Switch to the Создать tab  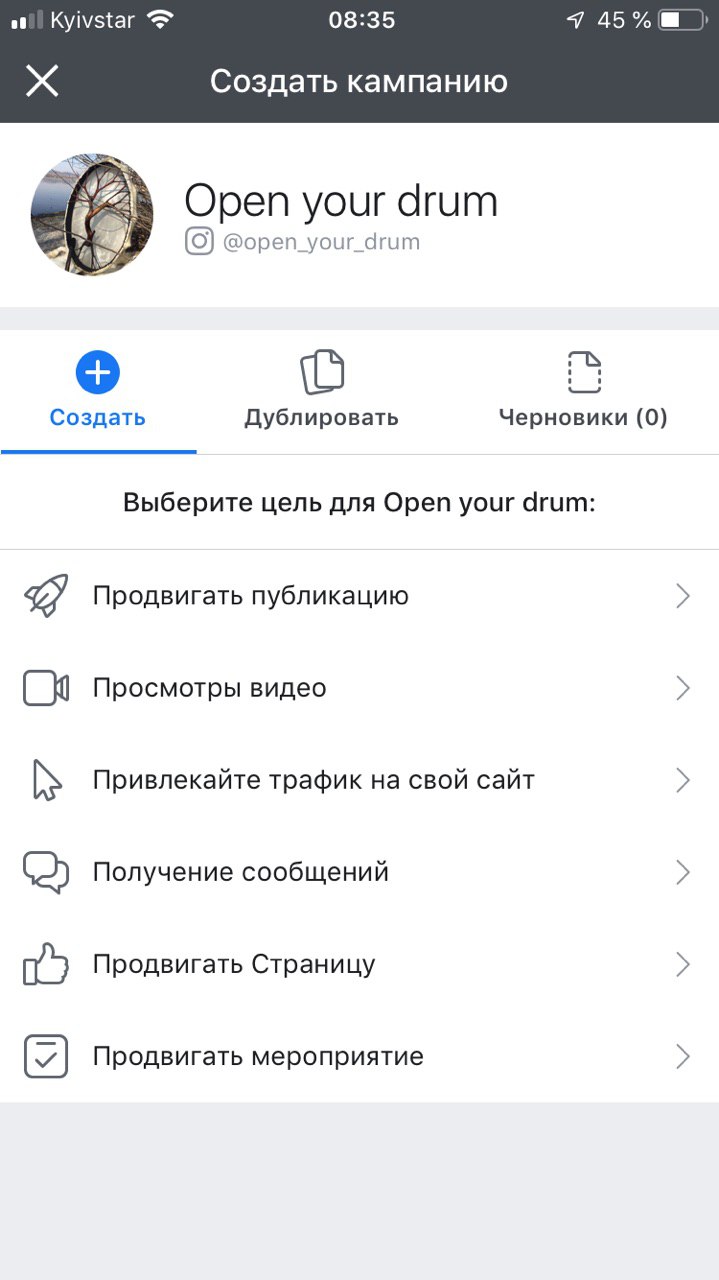click(x=98, y=392)
